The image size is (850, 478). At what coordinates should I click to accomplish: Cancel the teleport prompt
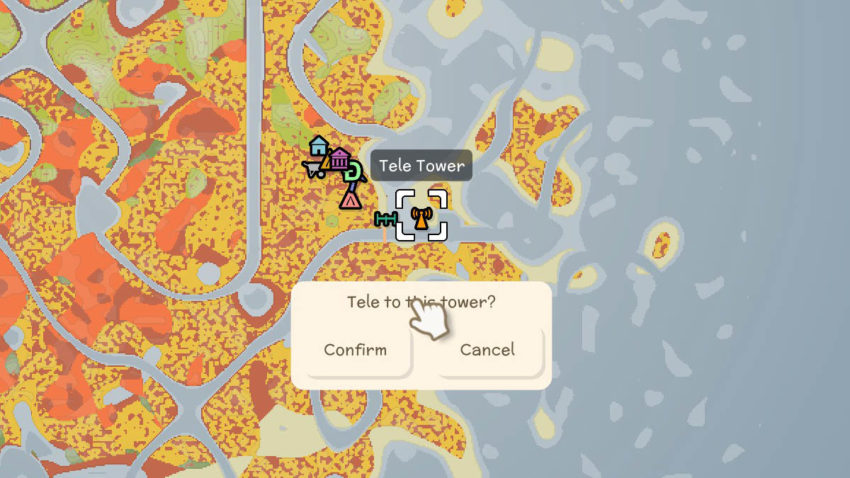coord(487,350)
